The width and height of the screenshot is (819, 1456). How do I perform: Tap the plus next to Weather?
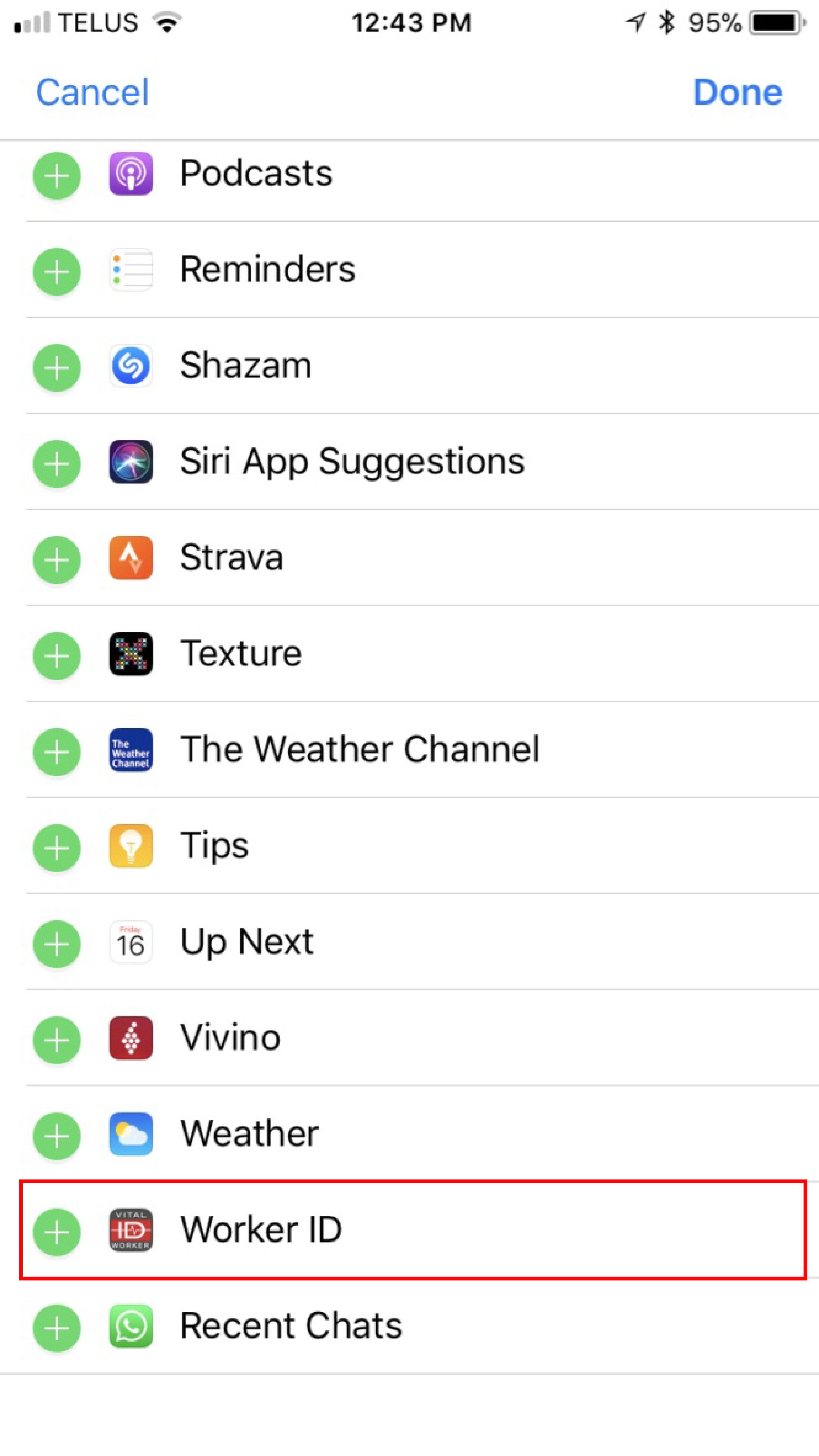[x=56, y=1136]
